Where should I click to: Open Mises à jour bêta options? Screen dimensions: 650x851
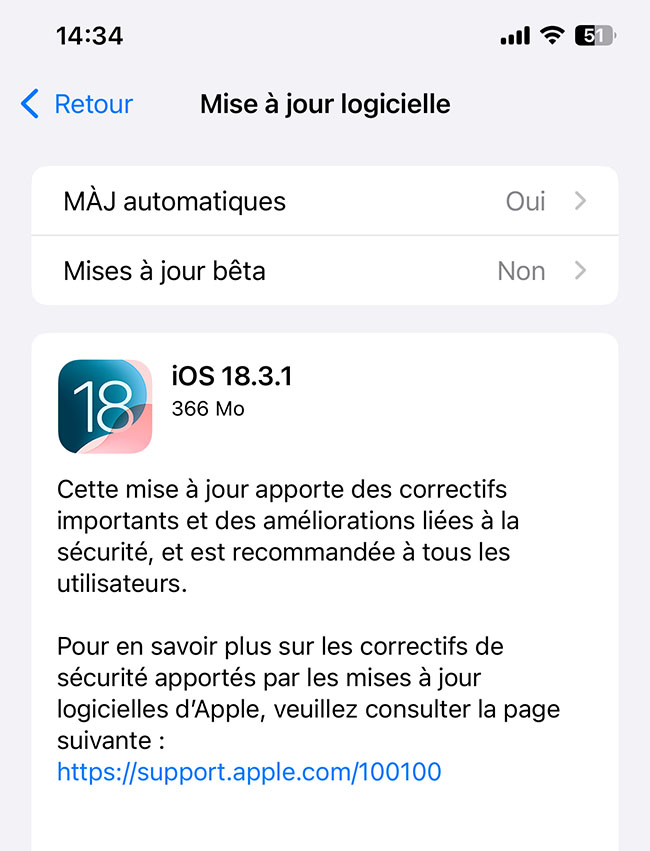pos(324,271)
